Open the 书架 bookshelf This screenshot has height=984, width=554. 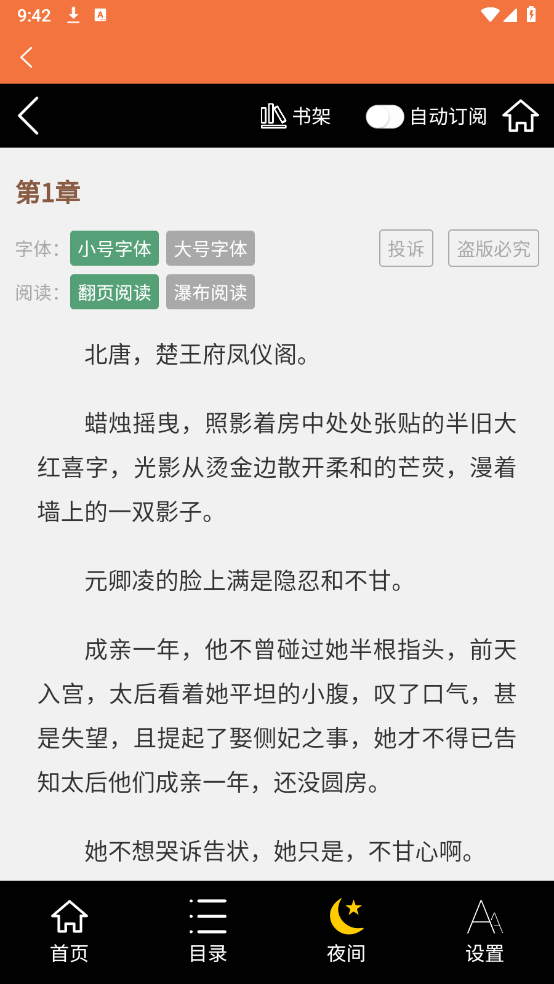pyautogui.click(x=295, y=116)
